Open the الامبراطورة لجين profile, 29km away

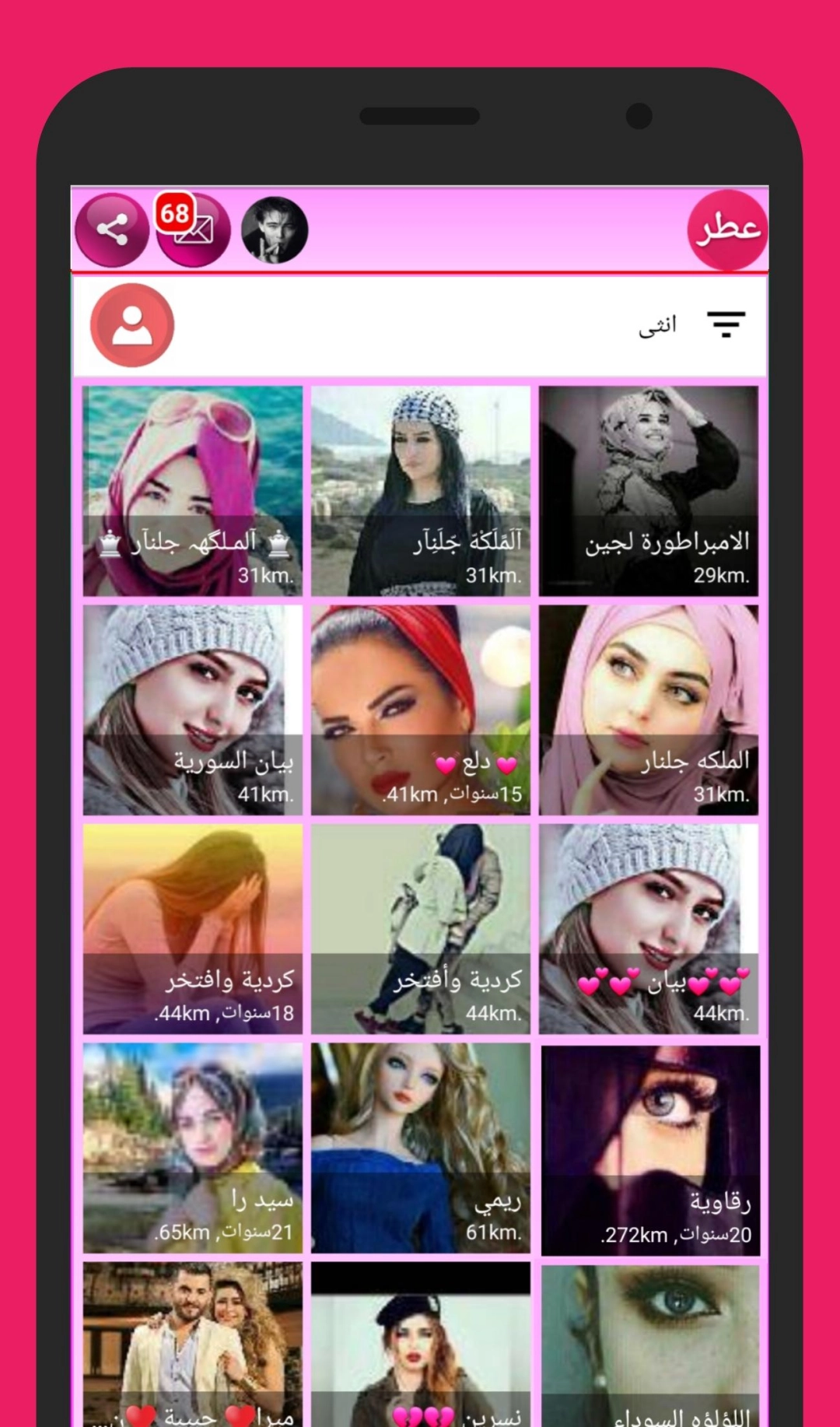tap(649, 491)
